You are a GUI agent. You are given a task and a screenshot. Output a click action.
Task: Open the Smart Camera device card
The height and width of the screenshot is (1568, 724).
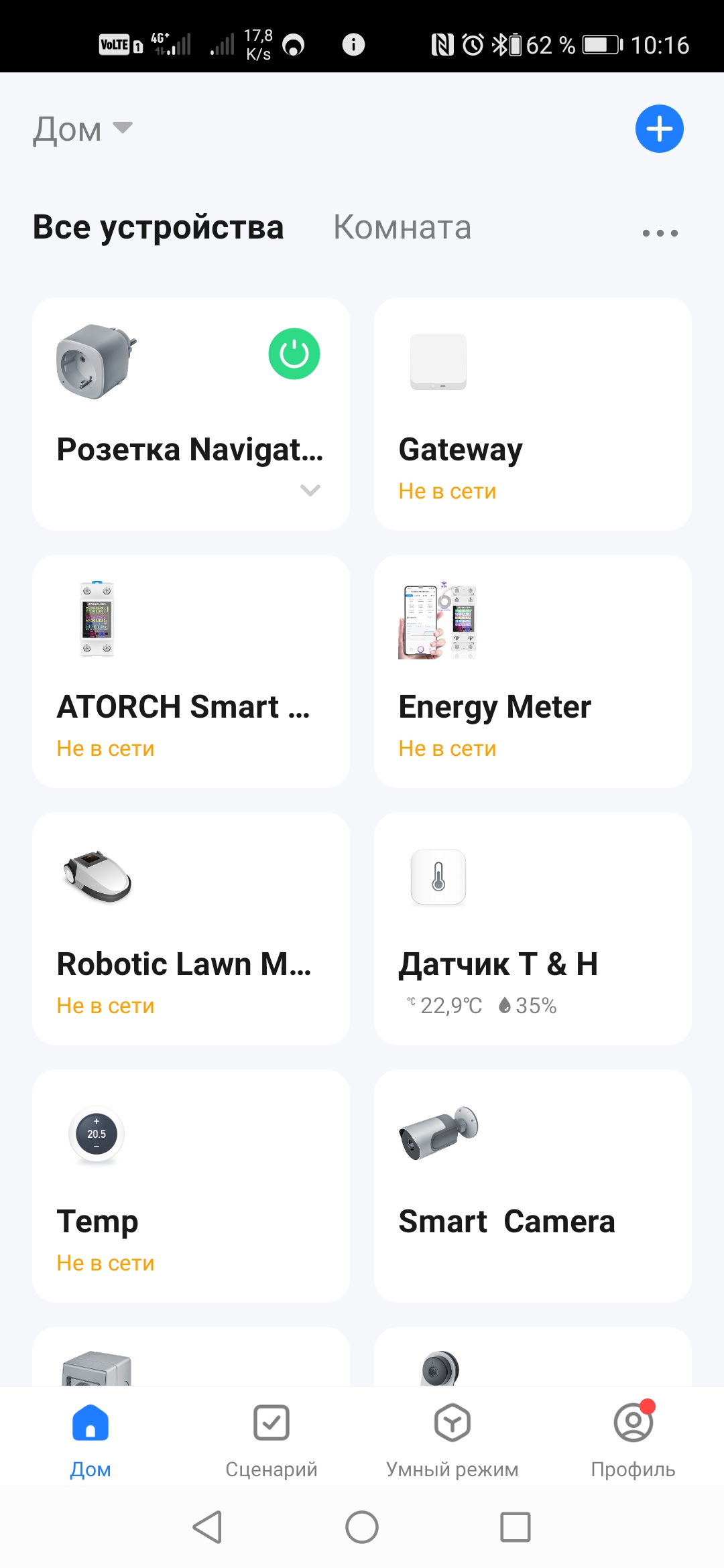532,1186
